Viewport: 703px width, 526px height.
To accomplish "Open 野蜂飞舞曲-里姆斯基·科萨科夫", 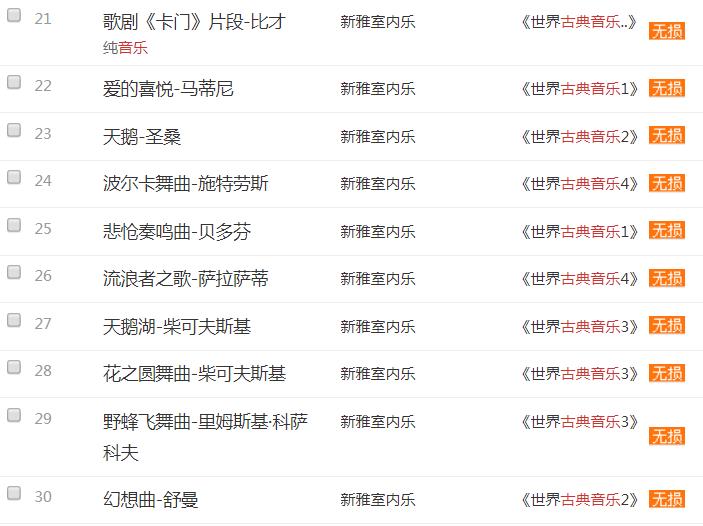I will click(x=205, y=422).
